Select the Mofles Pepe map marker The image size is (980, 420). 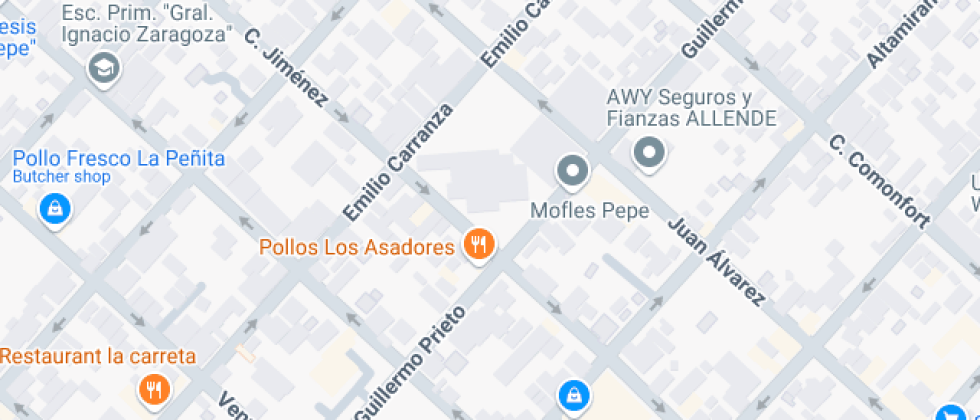coord(573,171)
